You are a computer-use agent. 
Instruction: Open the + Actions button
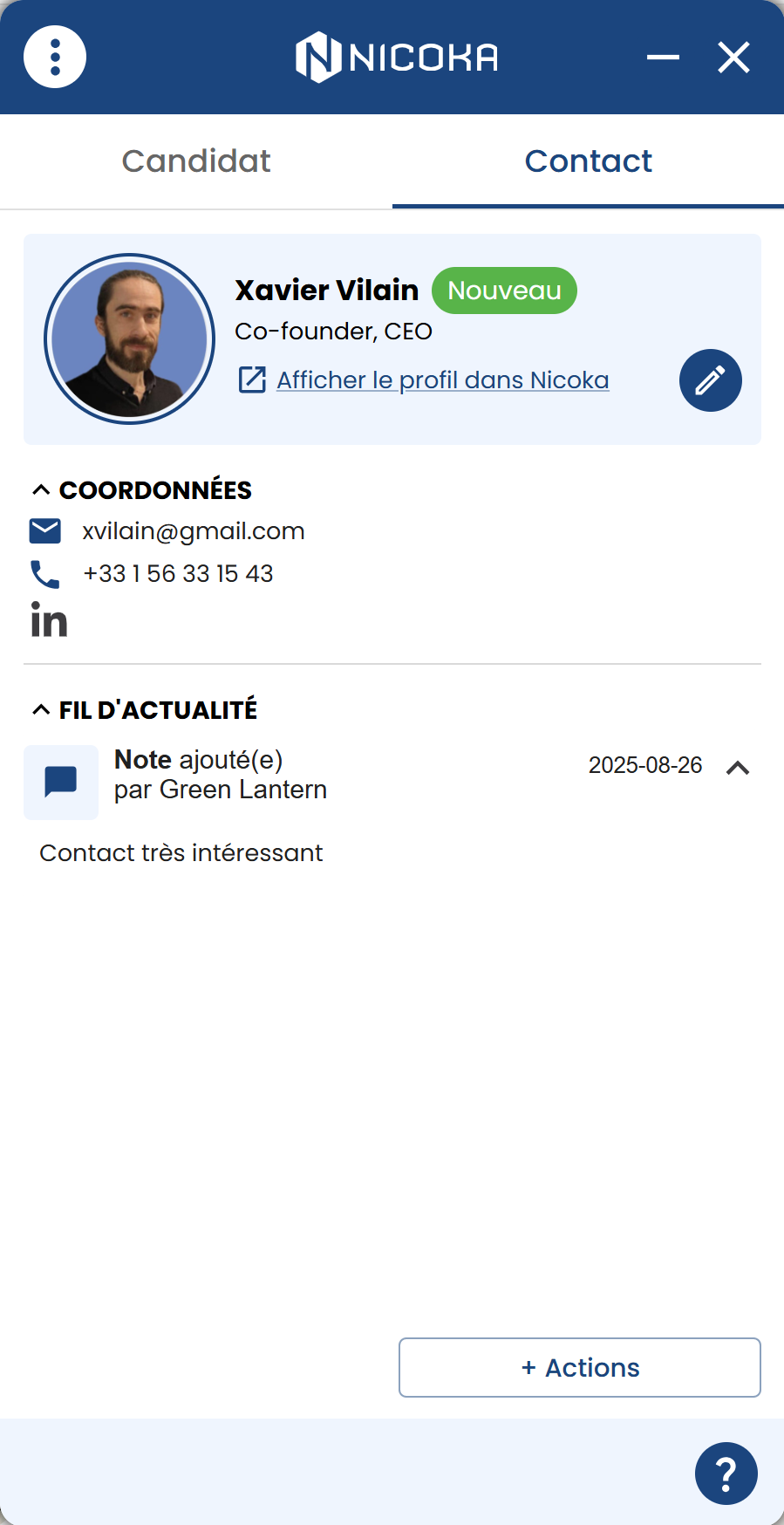point(579,1367)
